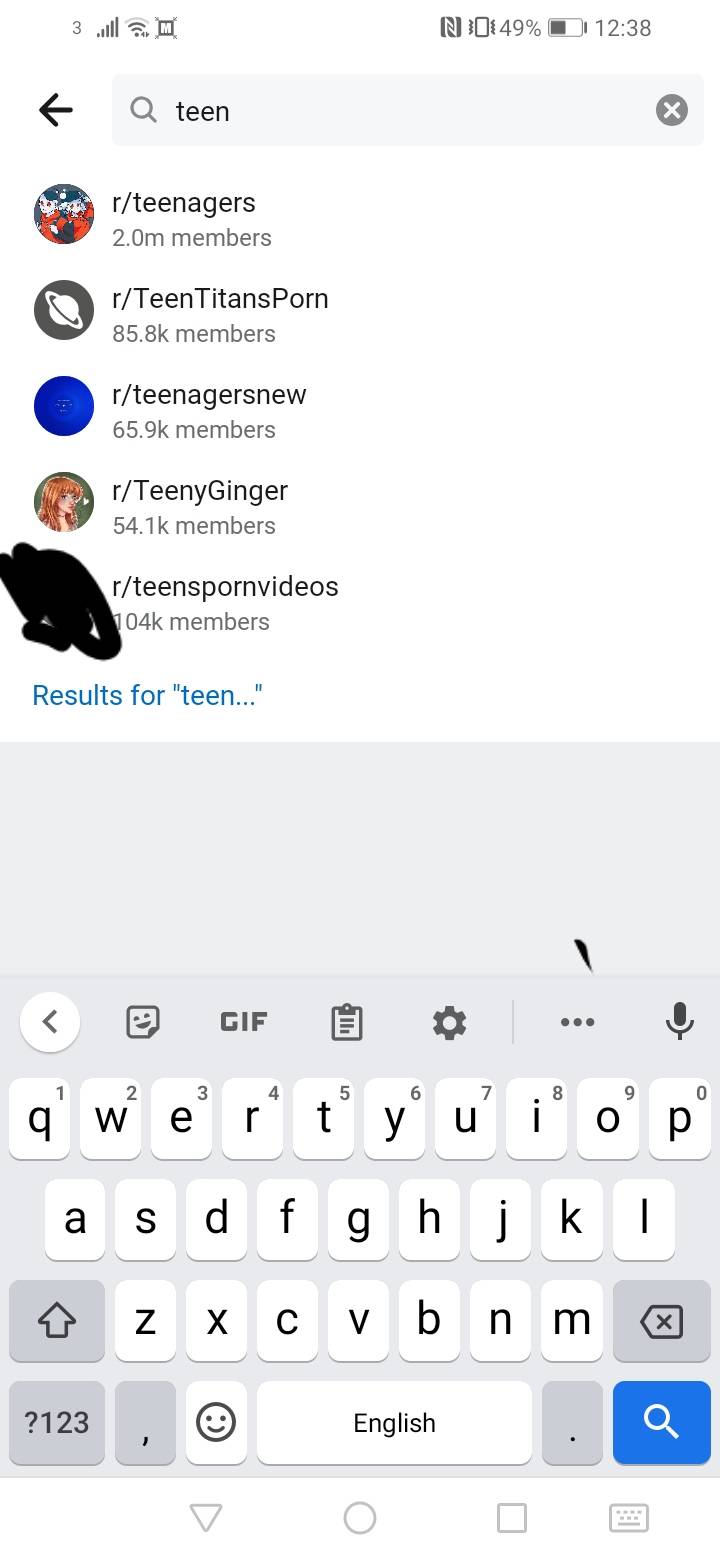Go back using the top-left arrow
The width and height of the screenshot is (720, 1560).
[x=56, y=110]
